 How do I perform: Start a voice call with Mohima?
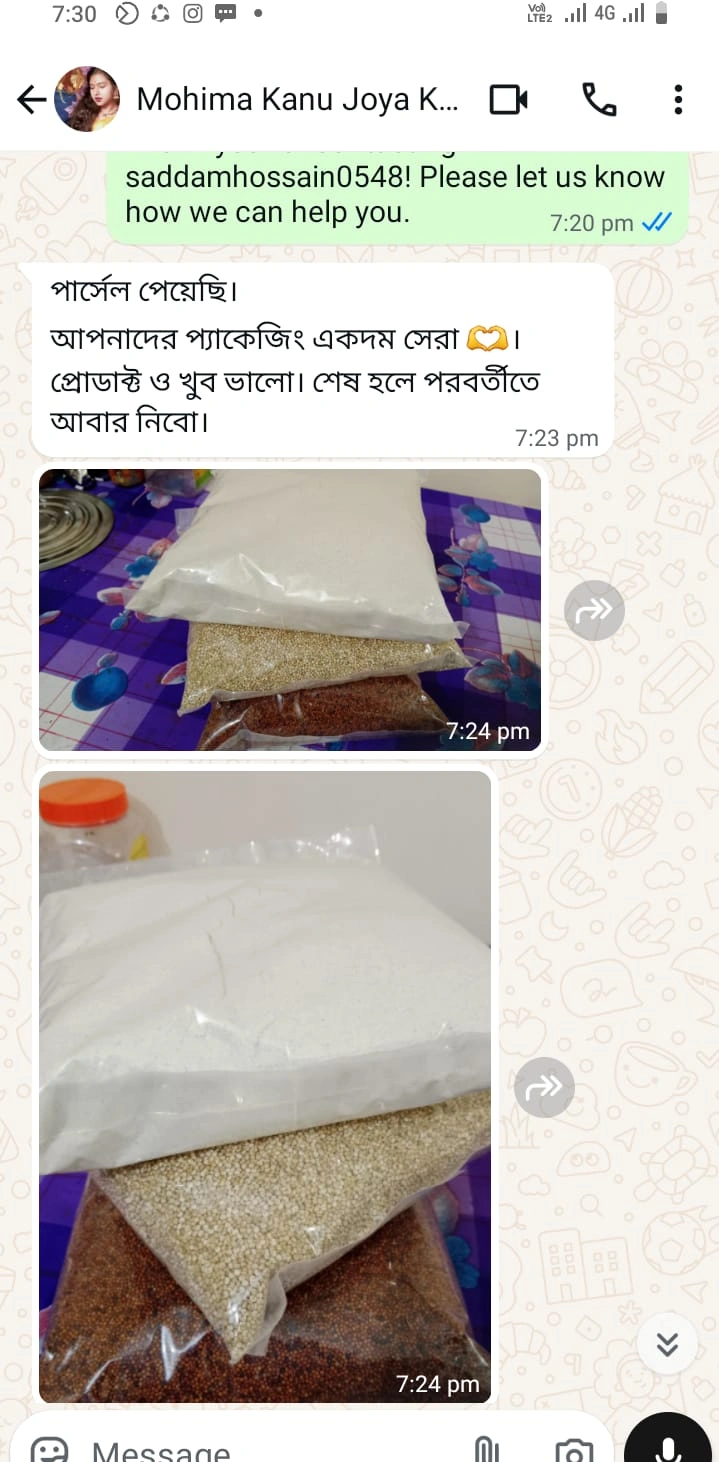point(599,99)
